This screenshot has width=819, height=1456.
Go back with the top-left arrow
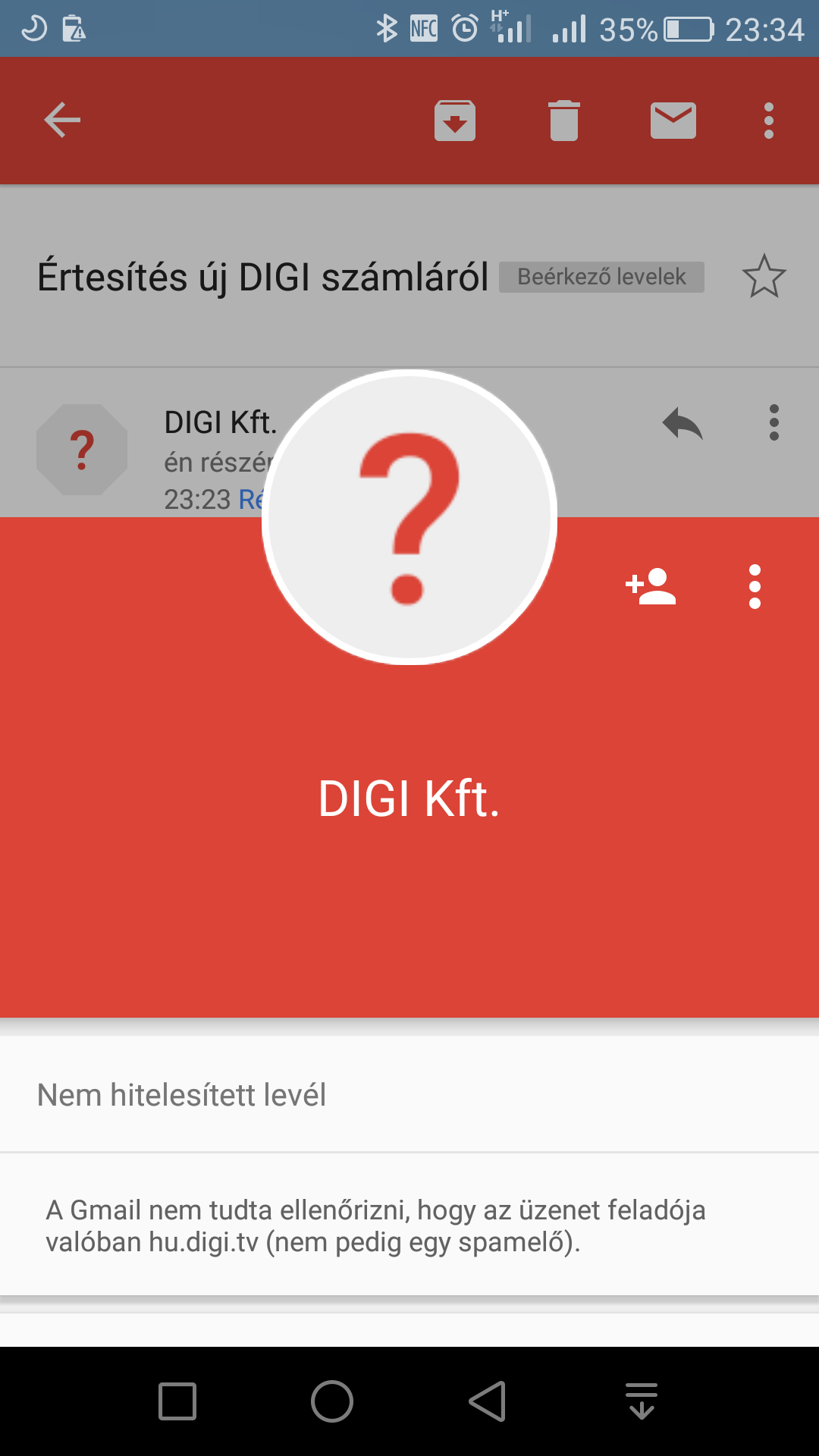(62, 120)
